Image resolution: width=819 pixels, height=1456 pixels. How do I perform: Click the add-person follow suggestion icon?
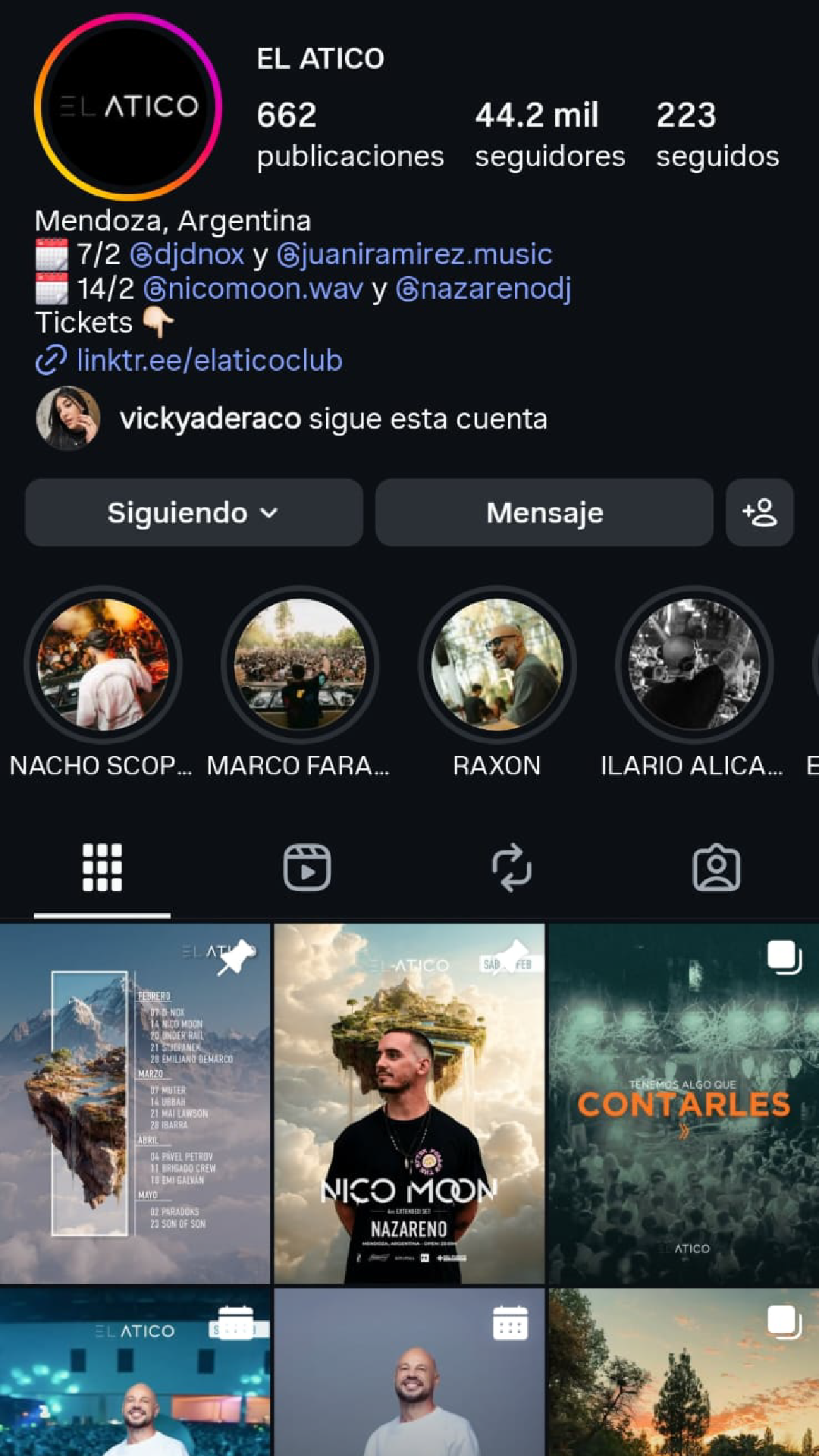click(759, 513)
